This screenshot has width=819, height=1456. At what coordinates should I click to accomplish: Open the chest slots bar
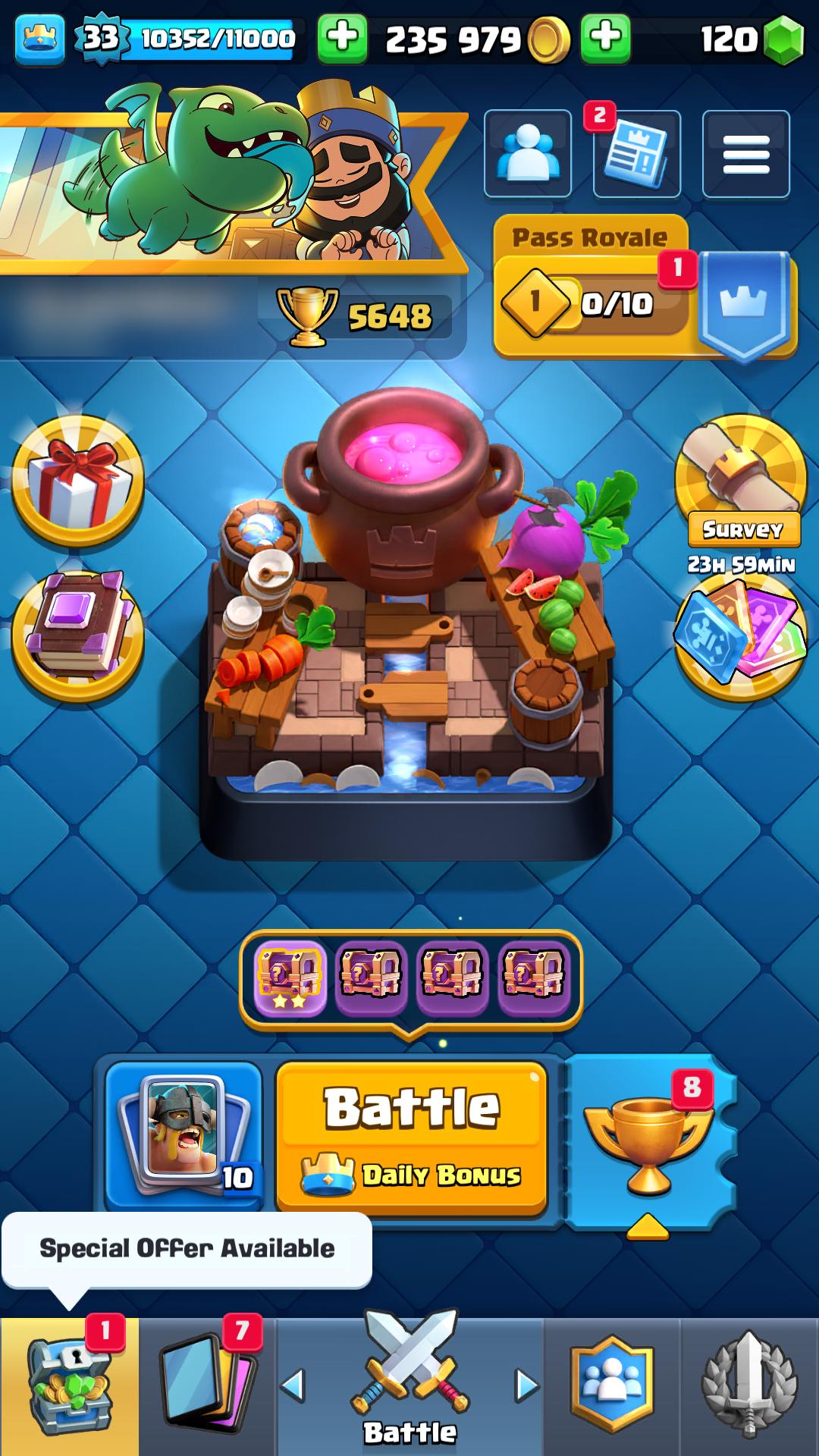[x=410, y=979]
